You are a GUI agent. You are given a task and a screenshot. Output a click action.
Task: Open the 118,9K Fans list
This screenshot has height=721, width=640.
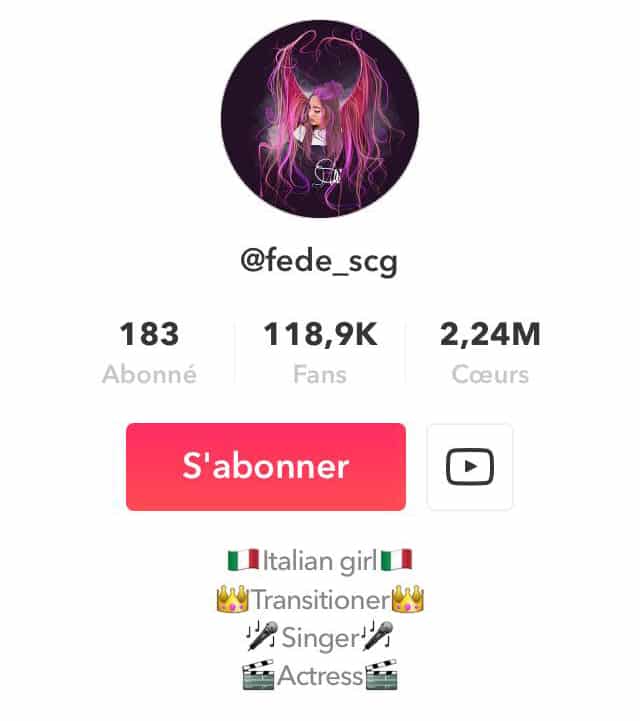(x=320, y=352)
